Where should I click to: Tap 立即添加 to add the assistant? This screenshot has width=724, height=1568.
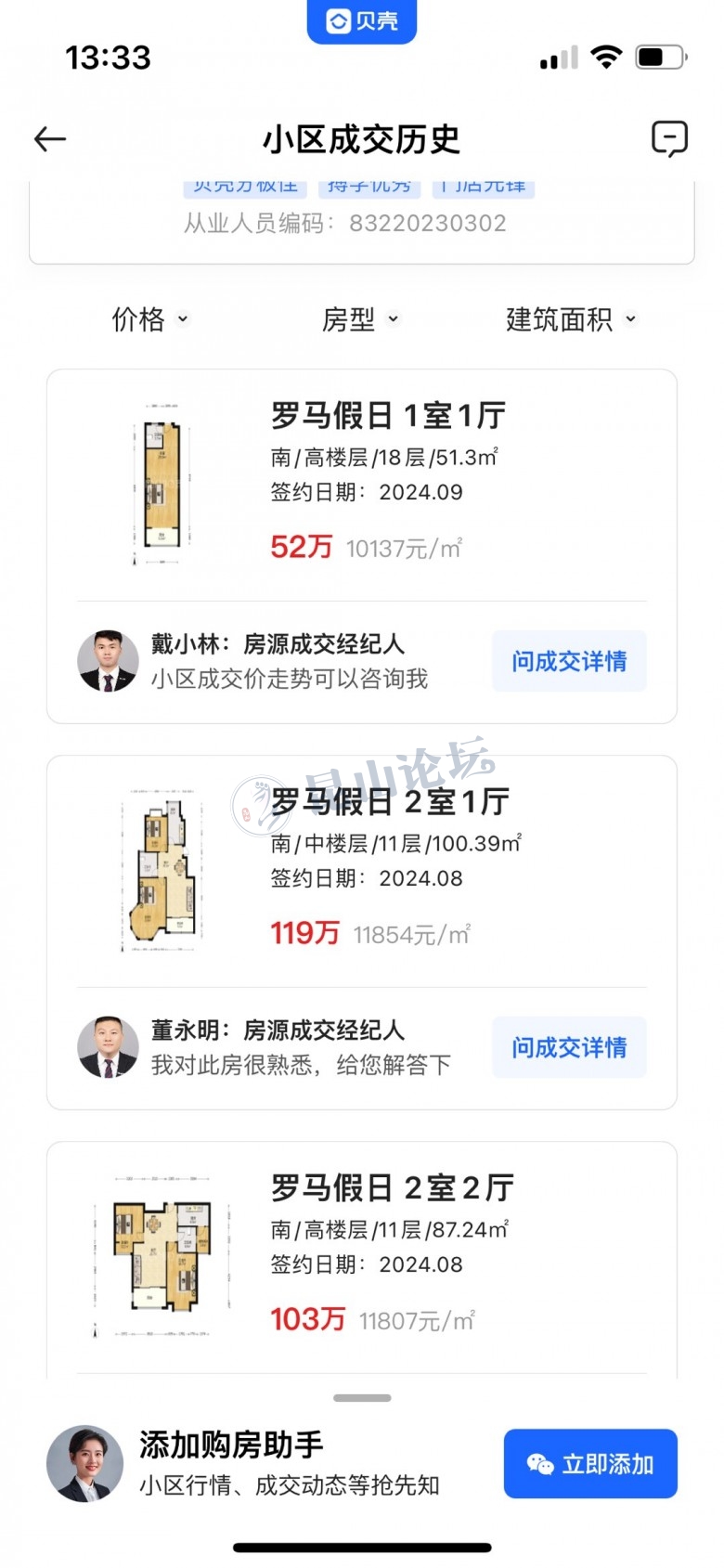tap(590, 1464)
